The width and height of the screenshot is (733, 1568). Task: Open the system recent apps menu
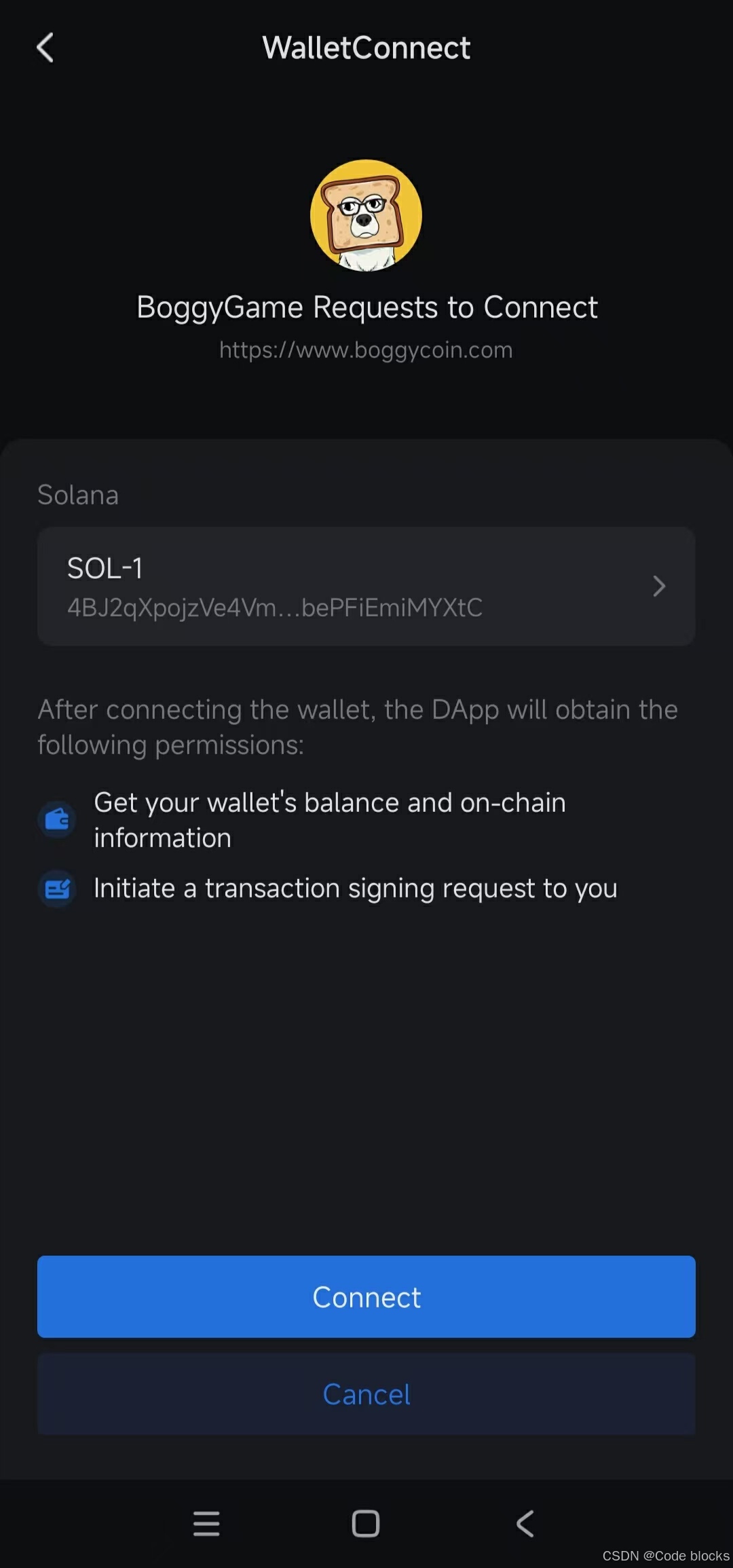206,1523
